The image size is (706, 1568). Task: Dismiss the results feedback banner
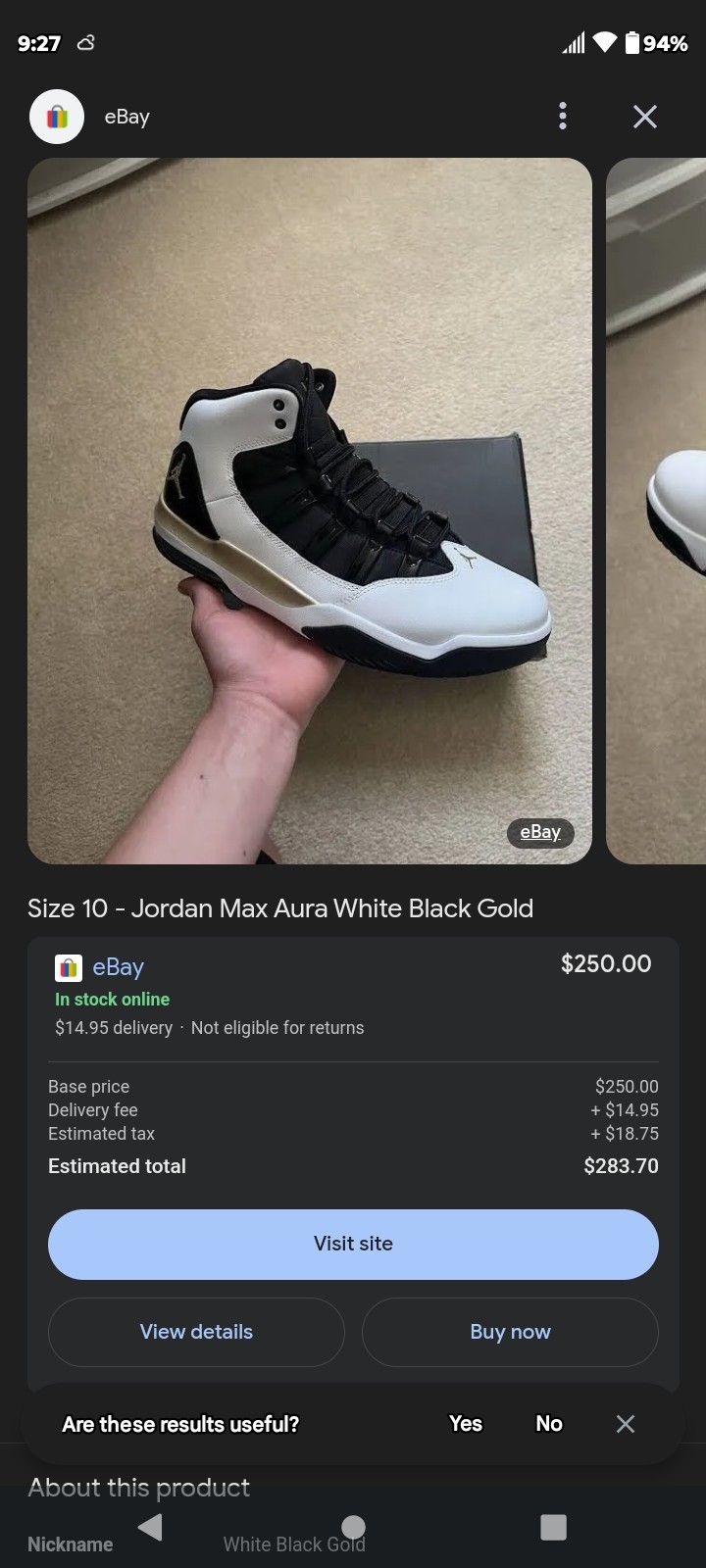(x=626, y=1424)
